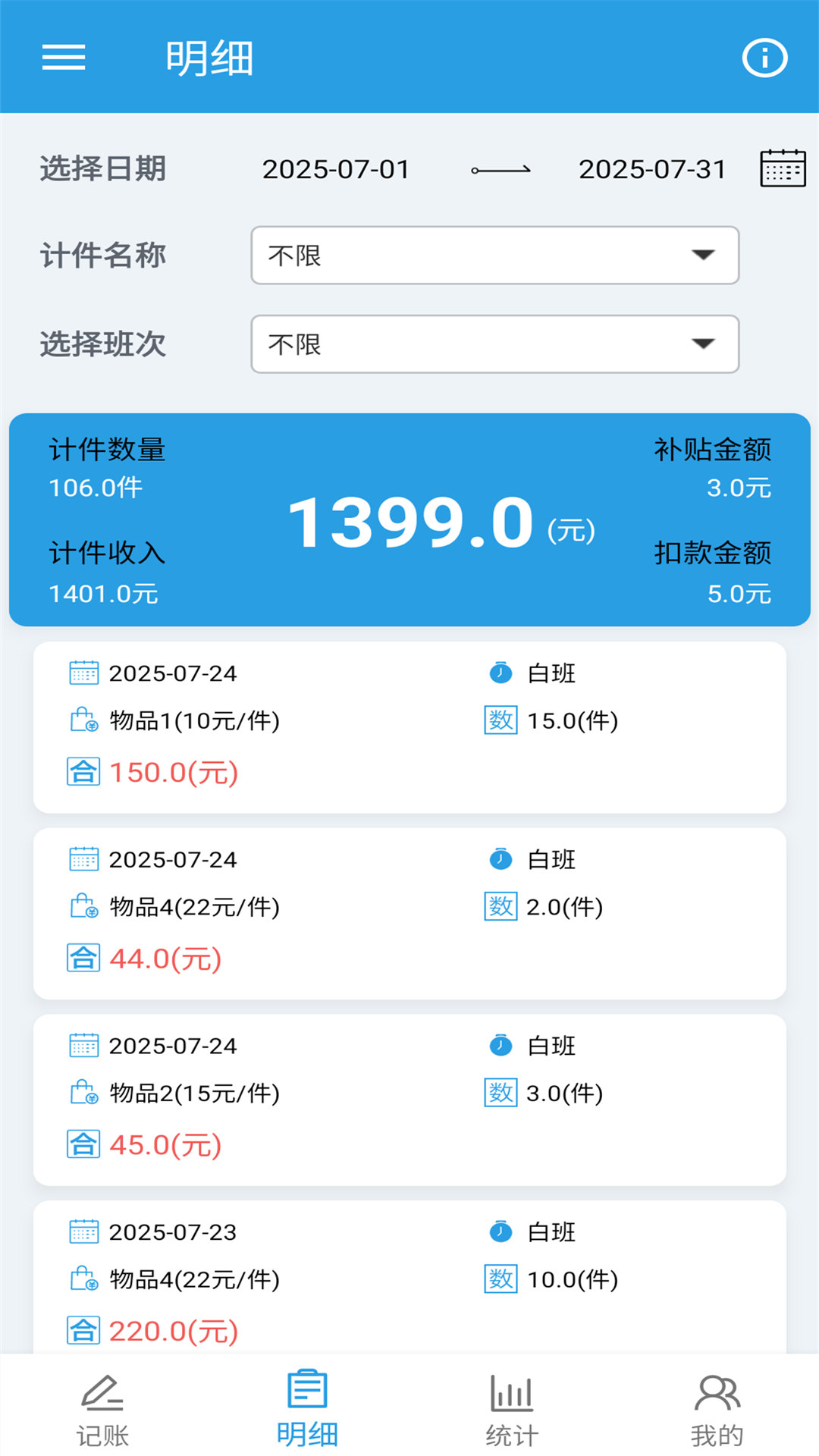Open the calendar date picker icon

point(783,168)
